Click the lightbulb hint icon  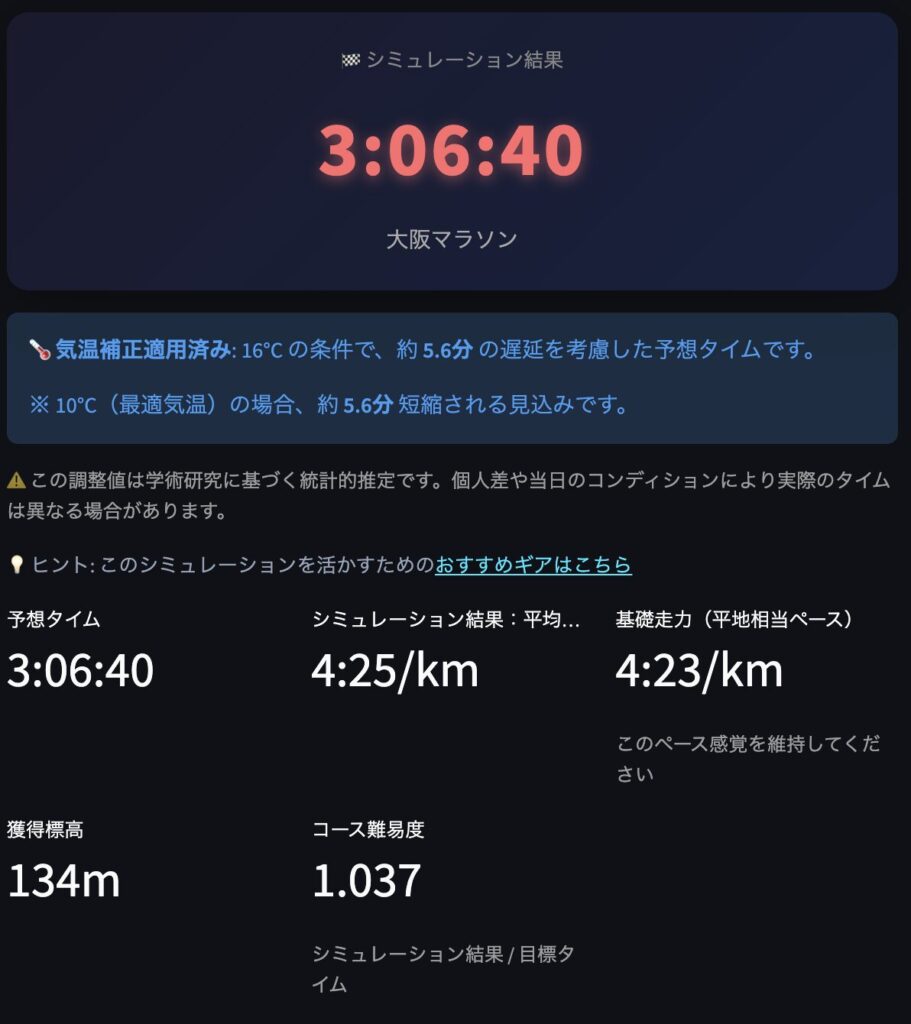point(18,564)
